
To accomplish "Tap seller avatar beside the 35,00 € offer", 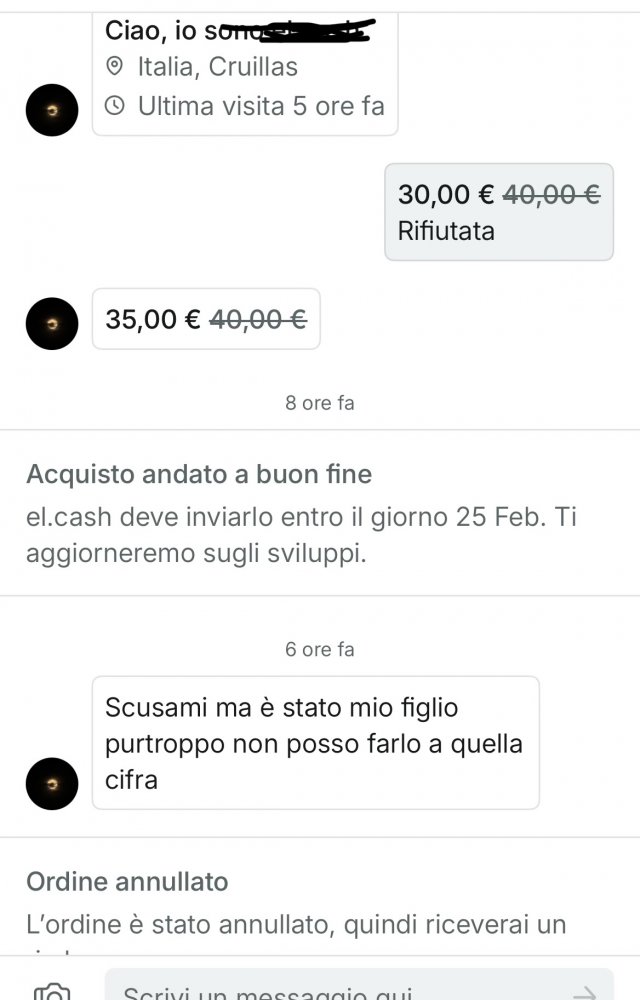I will (52, 323).
